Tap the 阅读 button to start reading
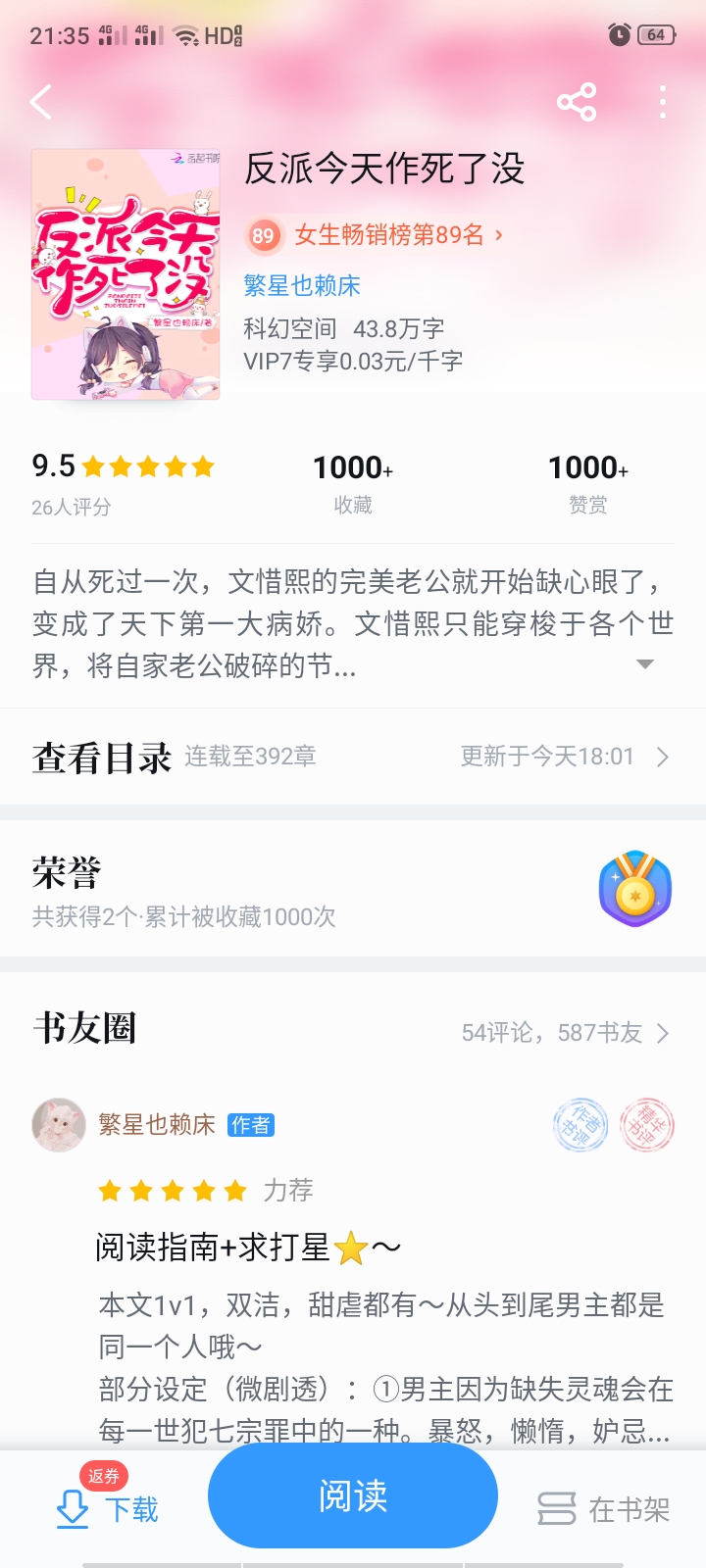The height and width of the screenshot is (1568, 706). 353,1496
